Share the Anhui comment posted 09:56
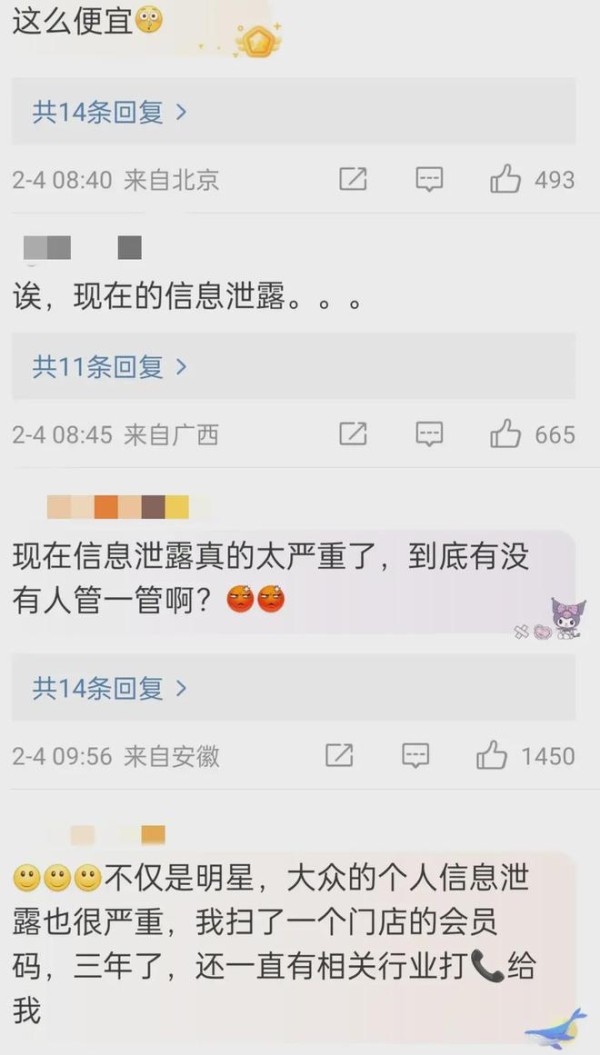The height and width of the screenshot is (1055, 600). (x=339, y=755)
